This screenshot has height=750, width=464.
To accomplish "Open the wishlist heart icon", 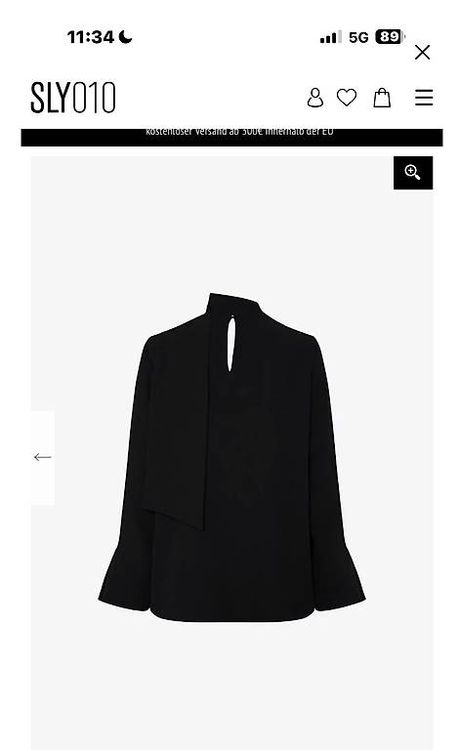I will tap(346, 98).
